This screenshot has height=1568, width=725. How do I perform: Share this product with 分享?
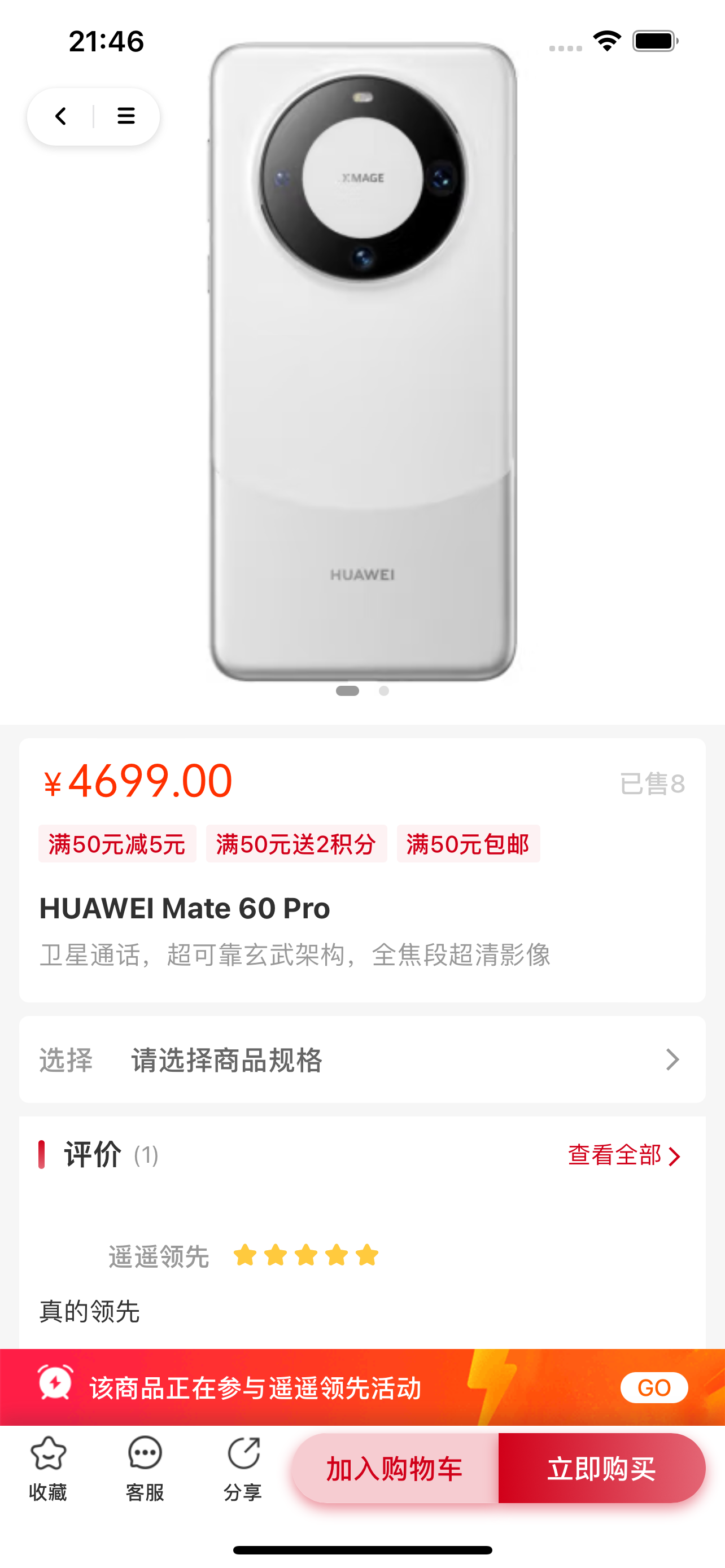point(243,1468)
